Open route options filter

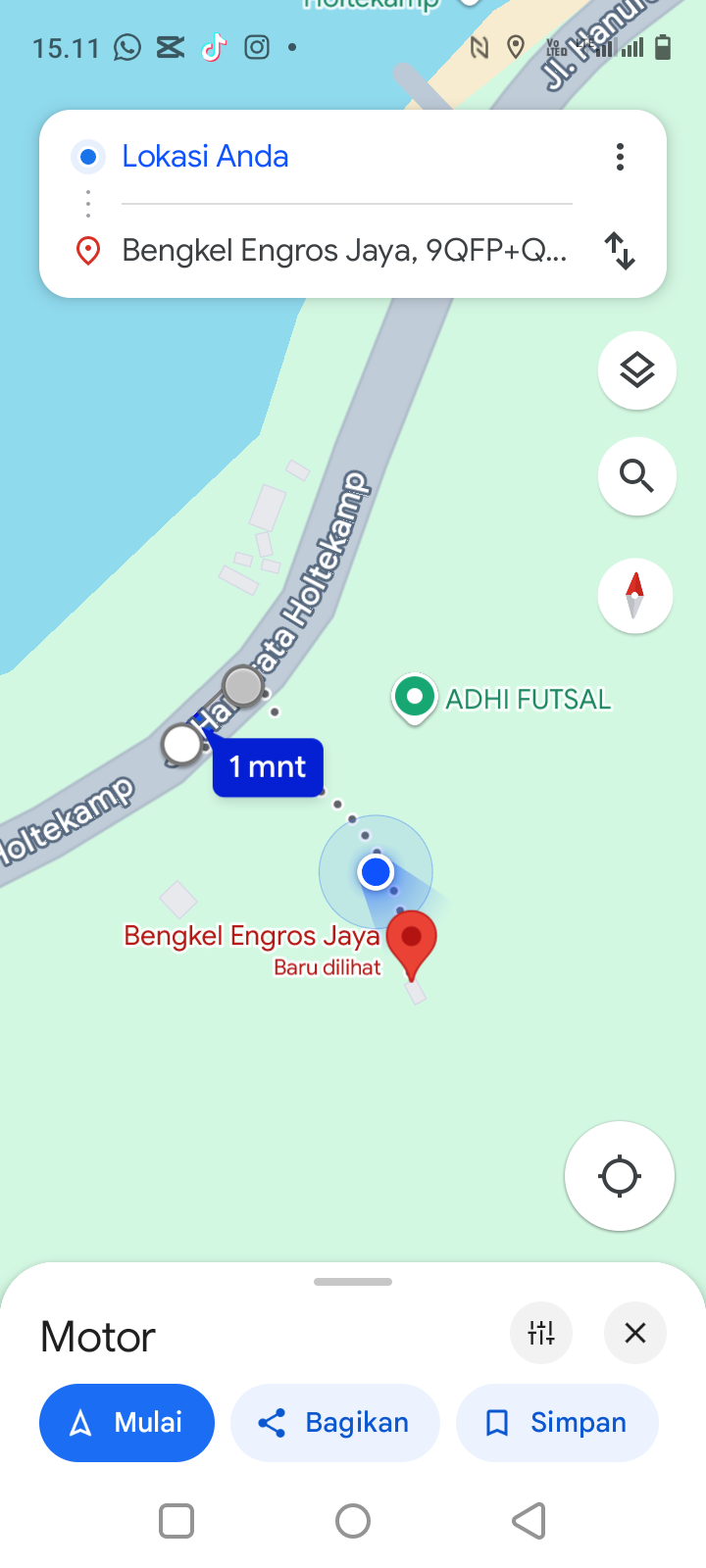tap(541, 1333)
